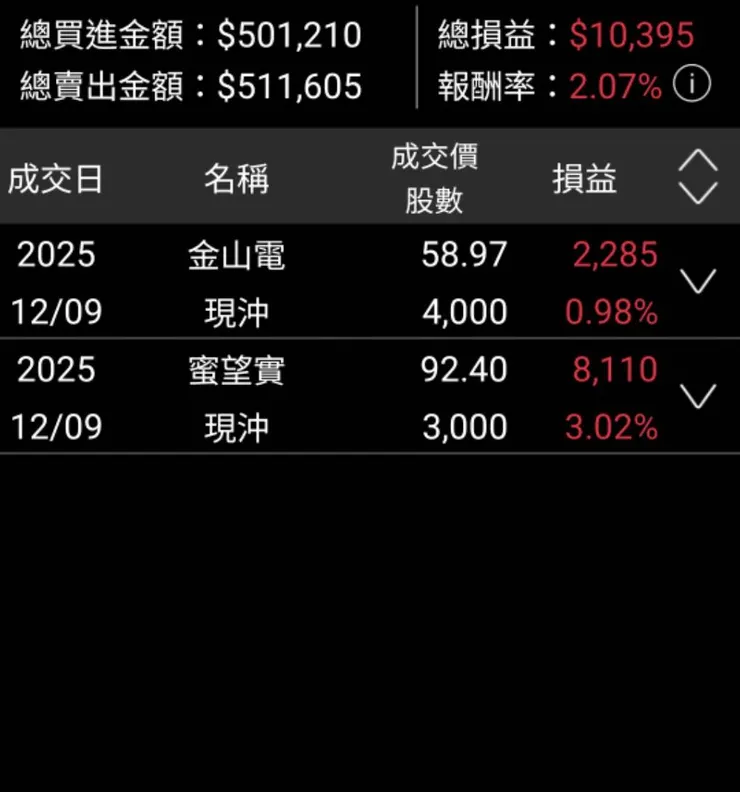This screenshot has width=740, height=792.
Task: Select the 成交日 column header
Action: point(55,177)
